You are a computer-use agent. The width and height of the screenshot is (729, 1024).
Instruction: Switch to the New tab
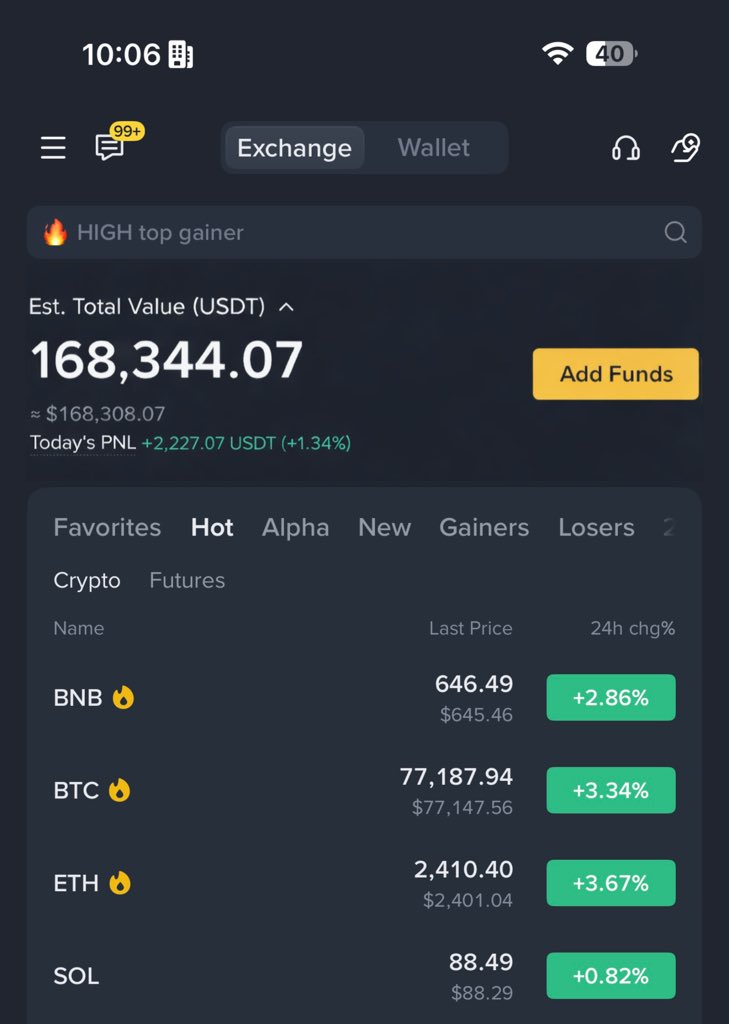coord(384,527)
